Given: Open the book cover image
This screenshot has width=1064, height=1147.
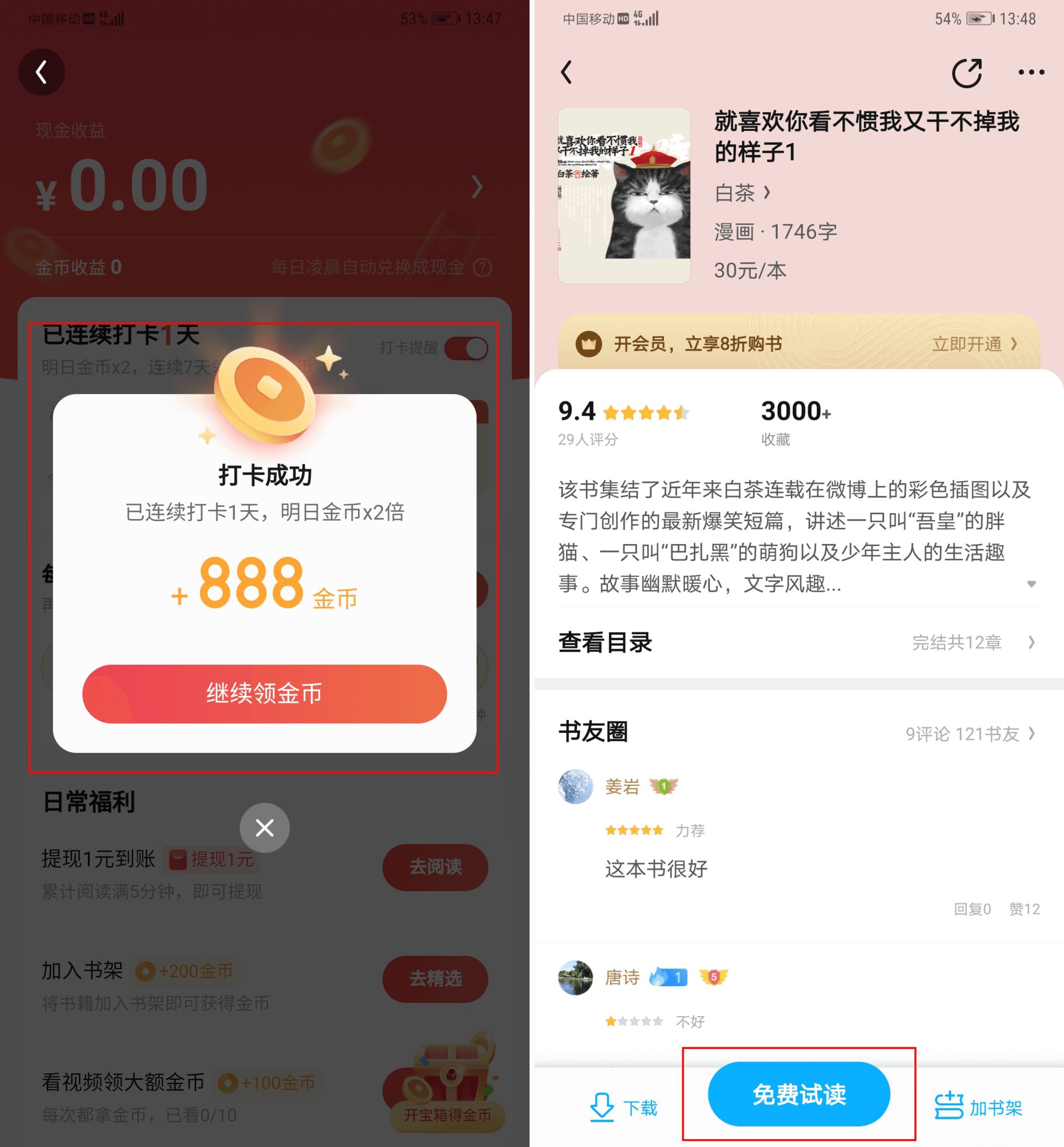Looking at the screenshot, I should [623, 196].
